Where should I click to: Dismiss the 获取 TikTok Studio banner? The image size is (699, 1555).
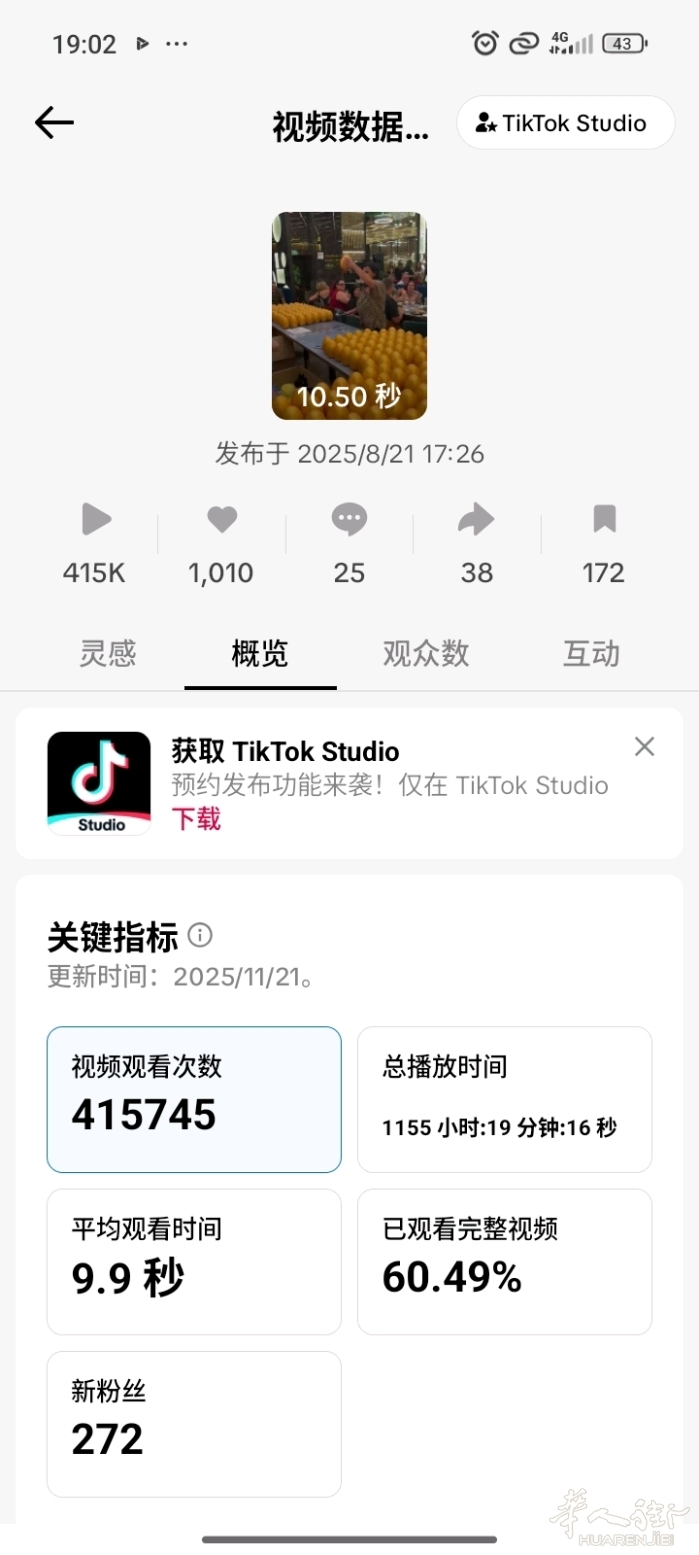[x=645, y=746]
